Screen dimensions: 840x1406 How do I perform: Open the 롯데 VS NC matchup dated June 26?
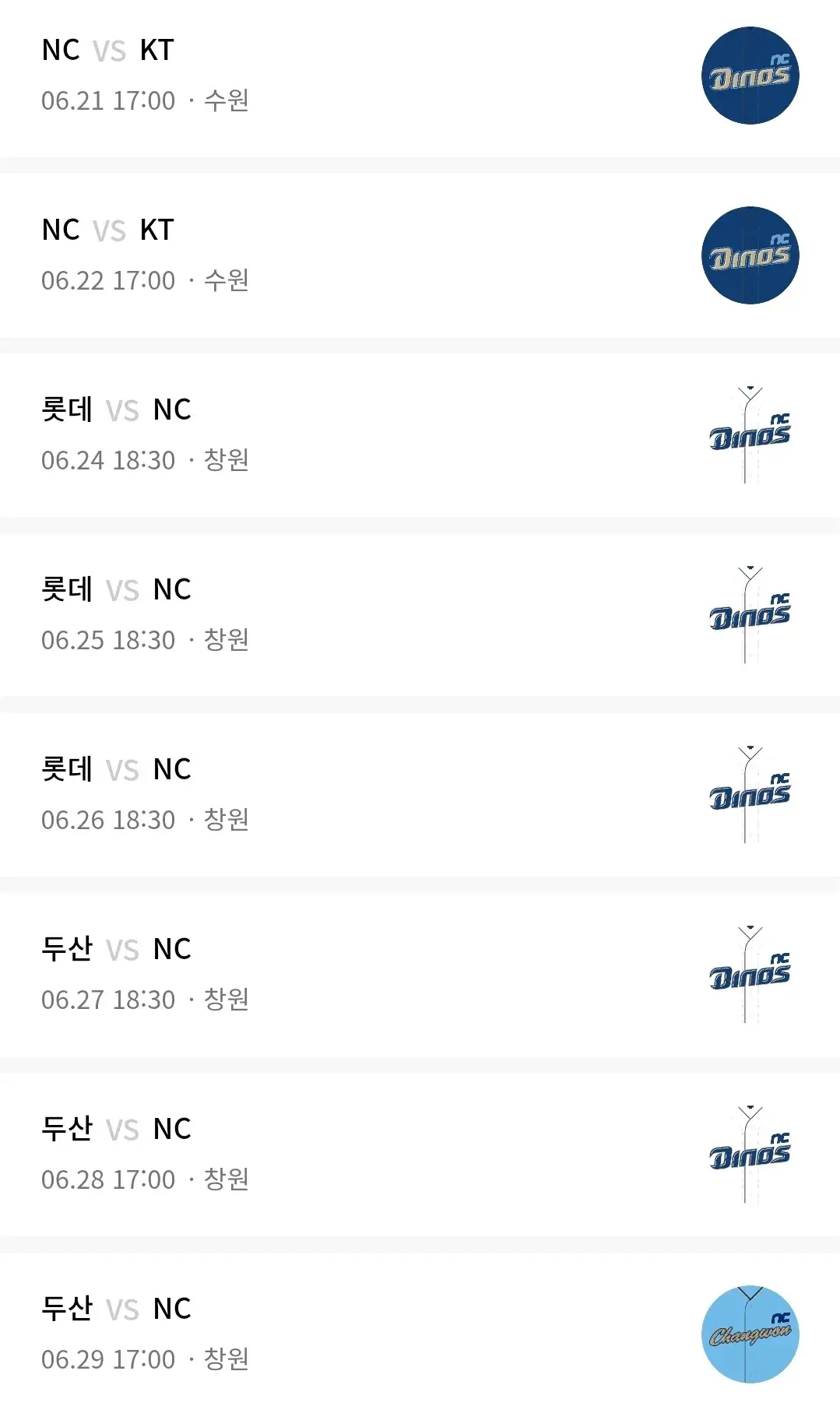point(311,793)
